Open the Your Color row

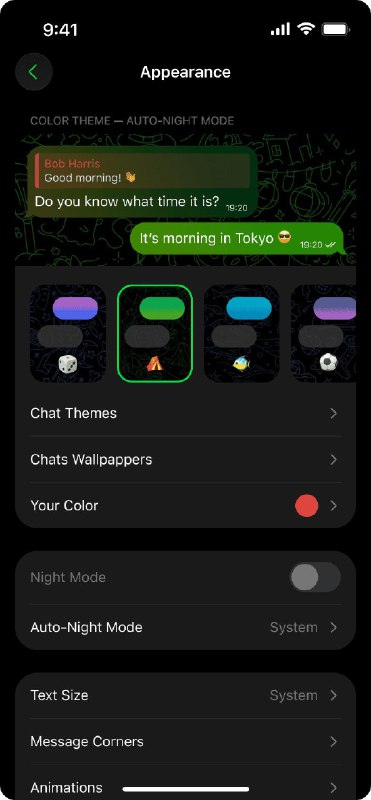tap(185, 506)
